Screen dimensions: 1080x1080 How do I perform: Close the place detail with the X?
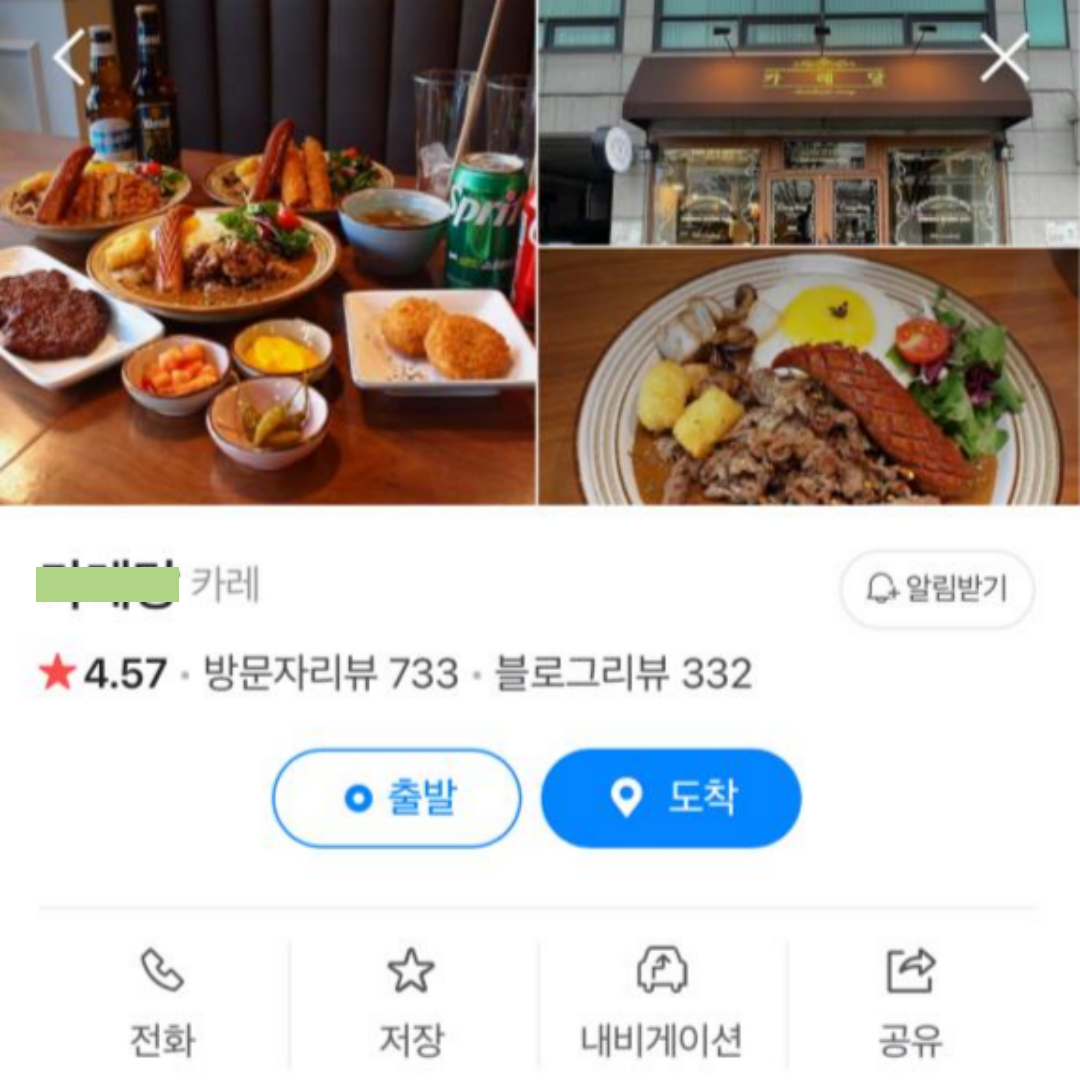pyautogui.click(x=1004, y=57)
